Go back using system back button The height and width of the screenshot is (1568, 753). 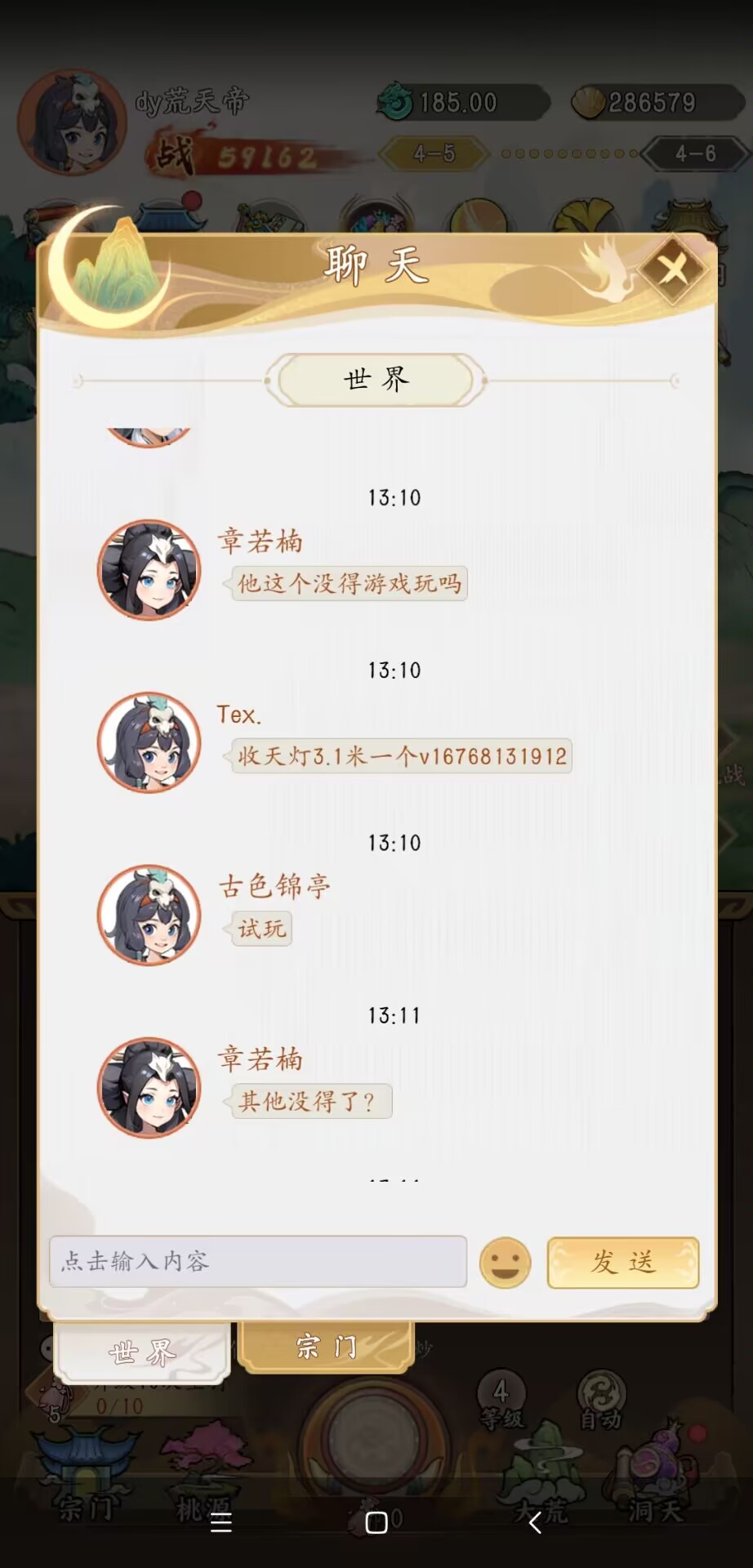535,1522
